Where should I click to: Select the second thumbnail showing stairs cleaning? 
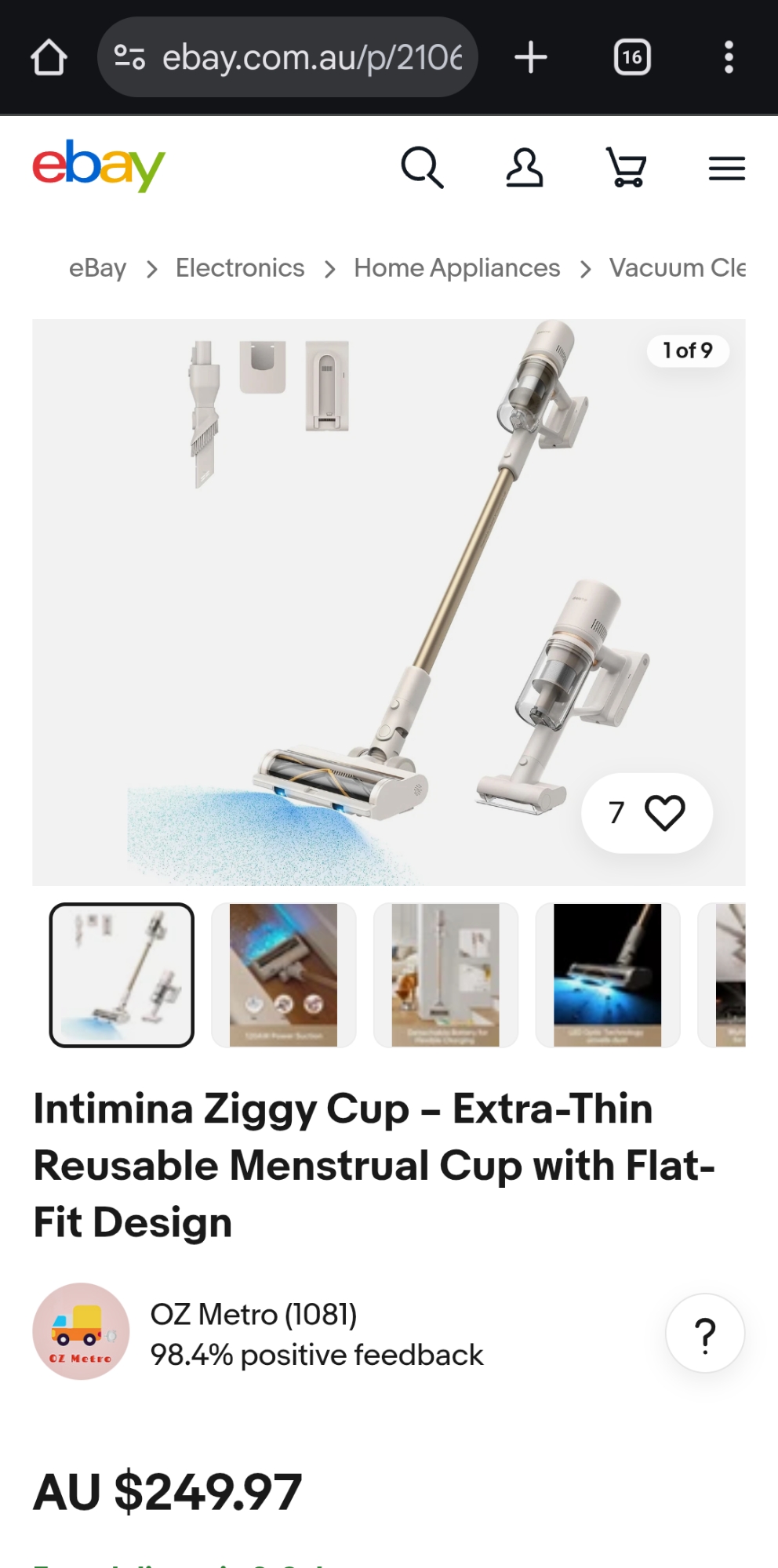tap(283, 975)
